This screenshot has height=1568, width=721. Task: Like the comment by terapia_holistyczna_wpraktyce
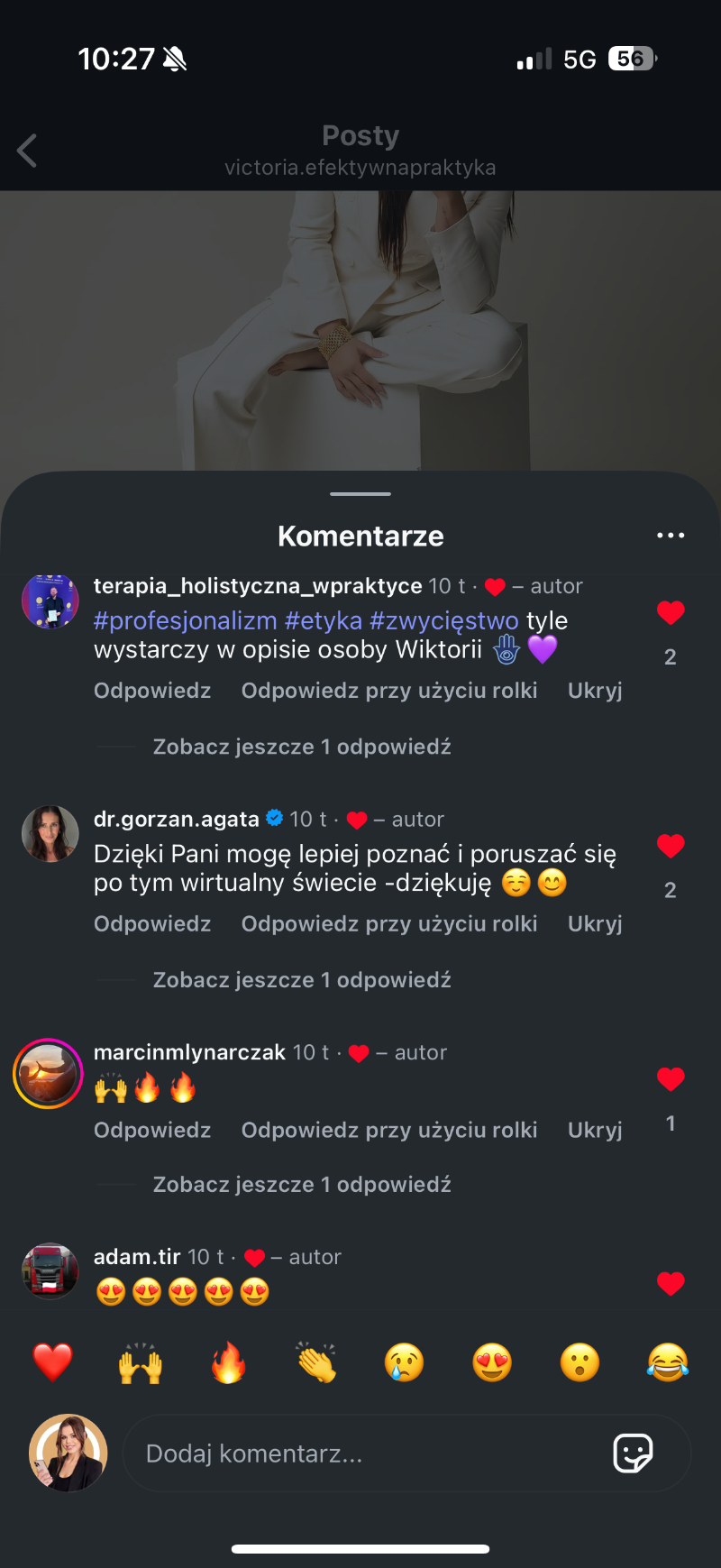coord(671,613)
